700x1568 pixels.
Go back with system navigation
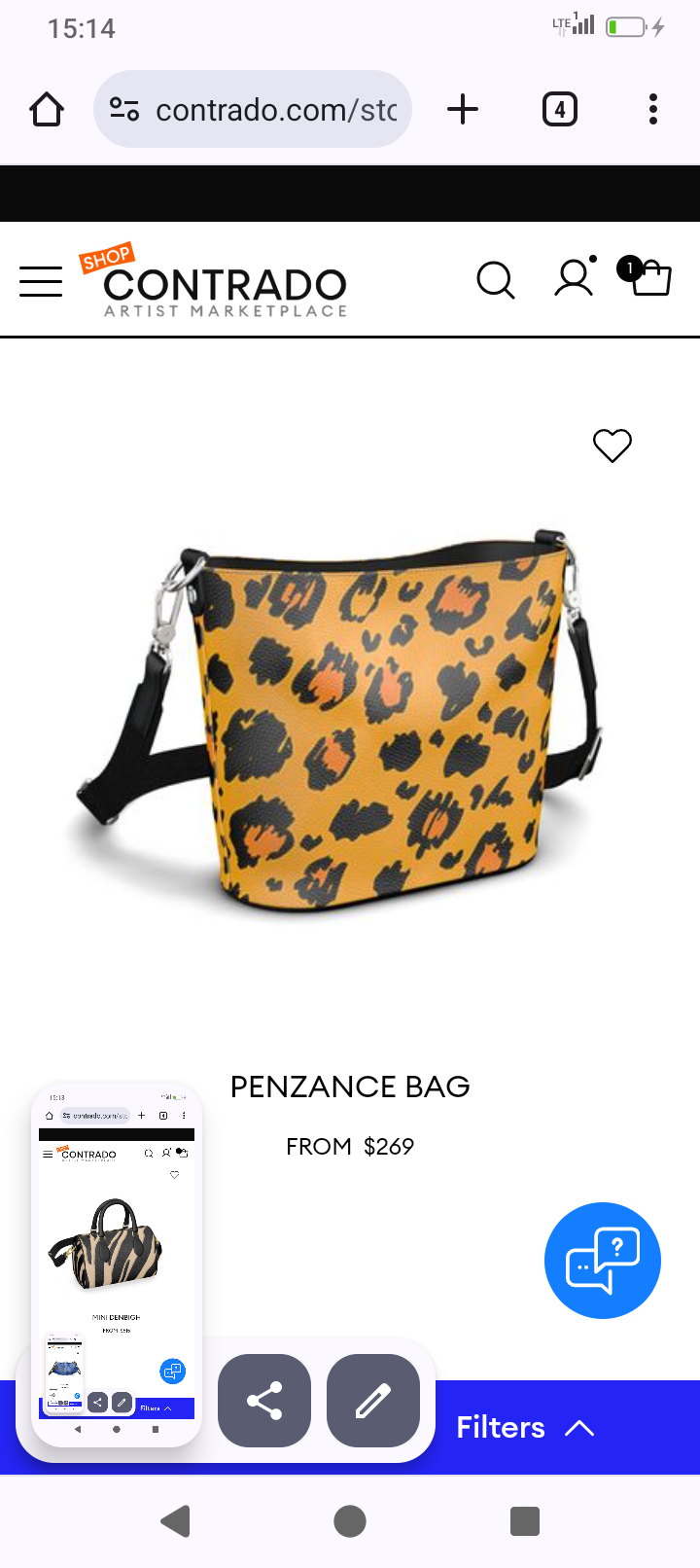(176, 1520)
